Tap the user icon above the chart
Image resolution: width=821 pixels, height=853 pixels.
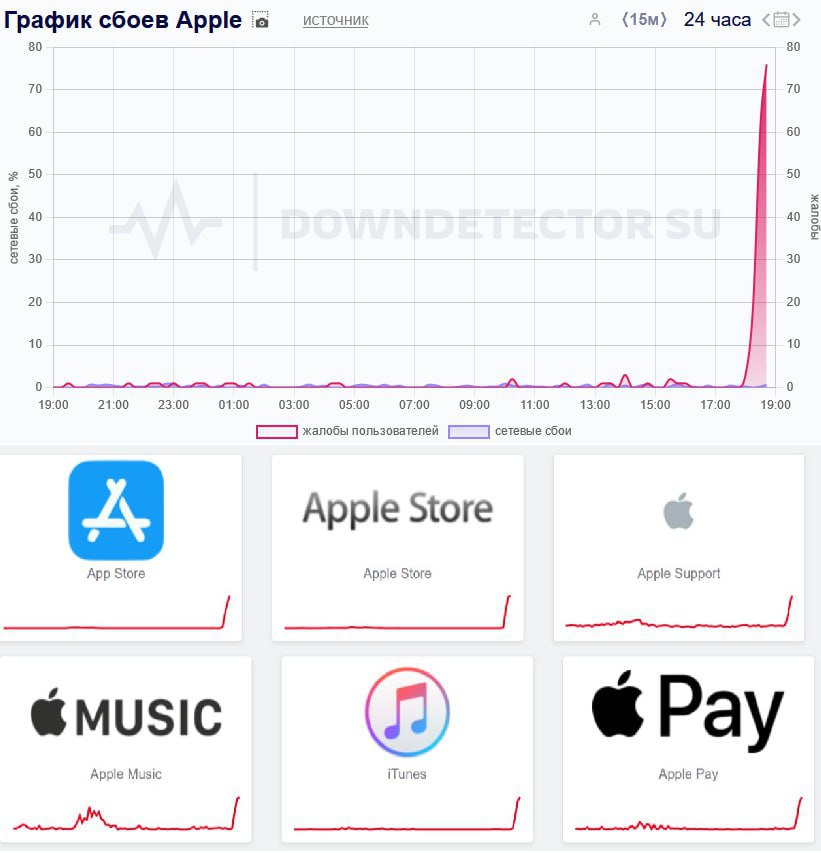595,20
